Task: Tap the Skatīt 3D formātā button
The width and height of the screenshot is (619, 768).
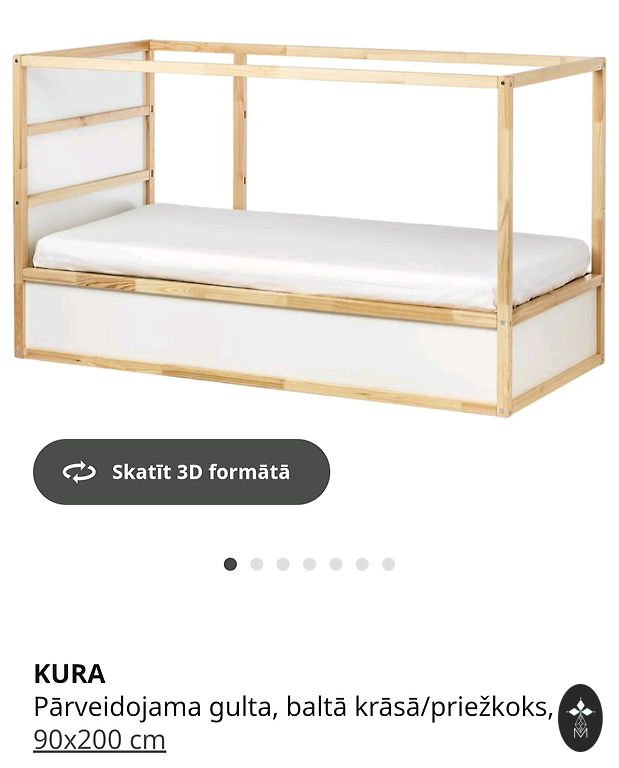Action: [x=181, y=472]
